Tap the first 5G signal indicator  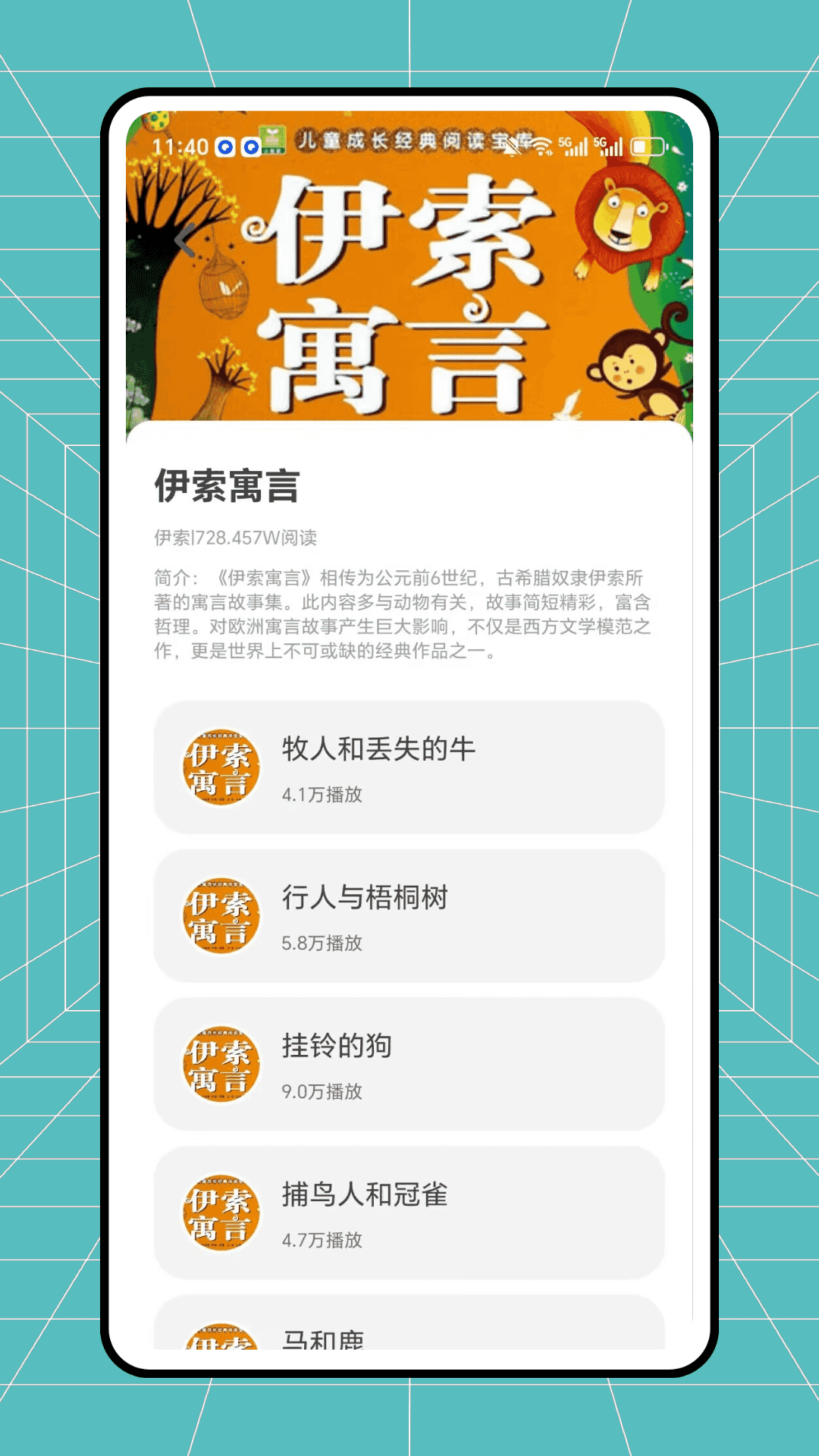point(574,144)
